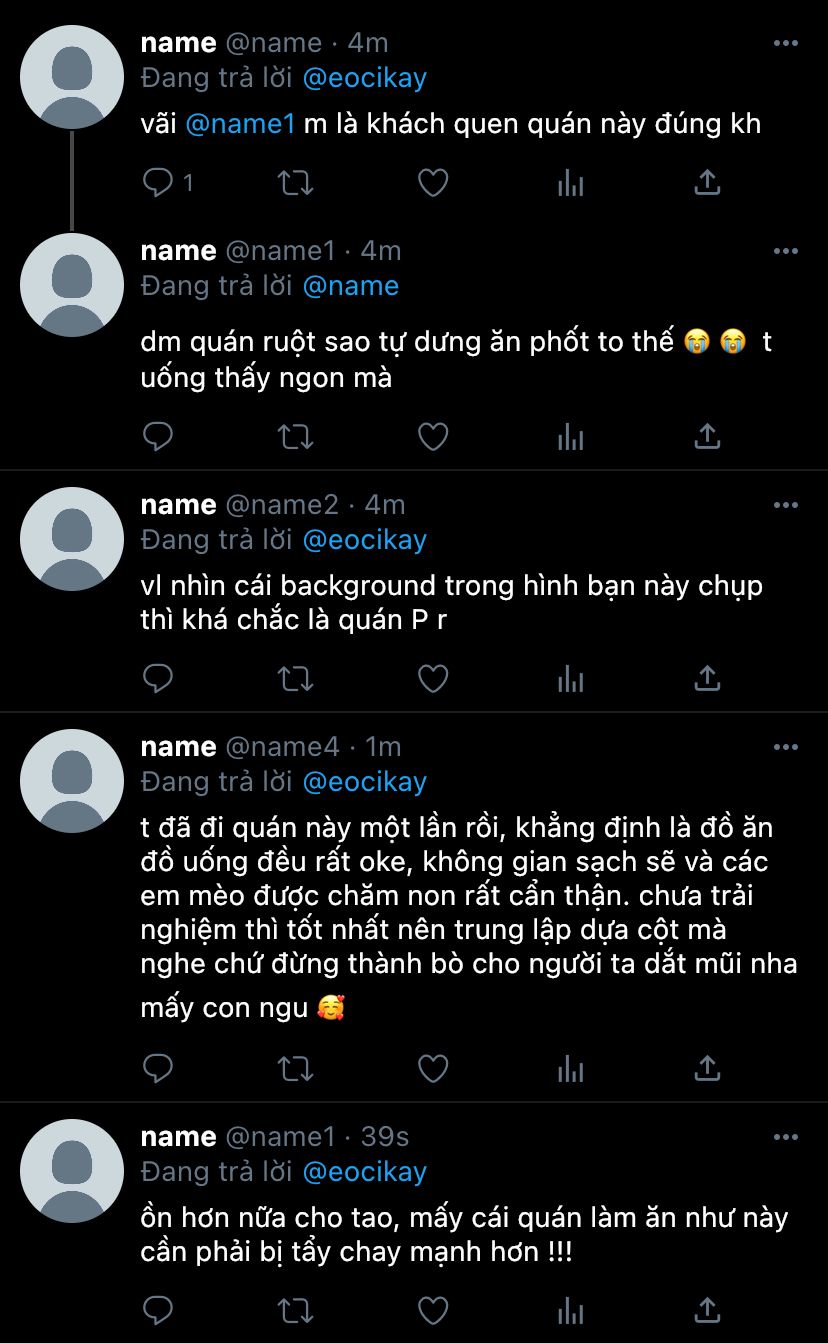View analytics of 'dm quán ruột' tweet
This screenshot has height=1343, width=828.
[x=570, y=436]
